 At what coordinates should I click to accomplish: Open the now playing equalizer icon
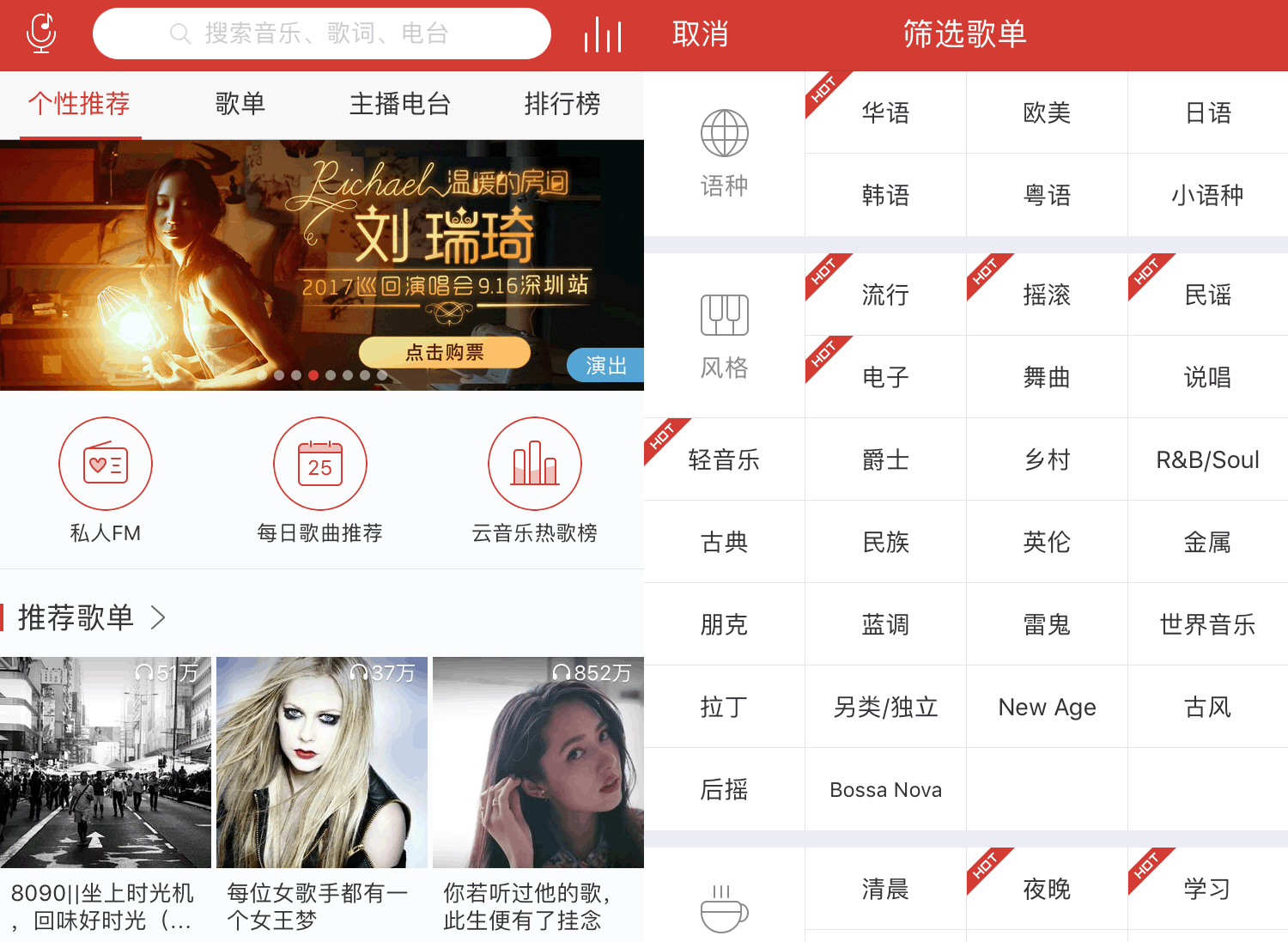tap(603, 34)
